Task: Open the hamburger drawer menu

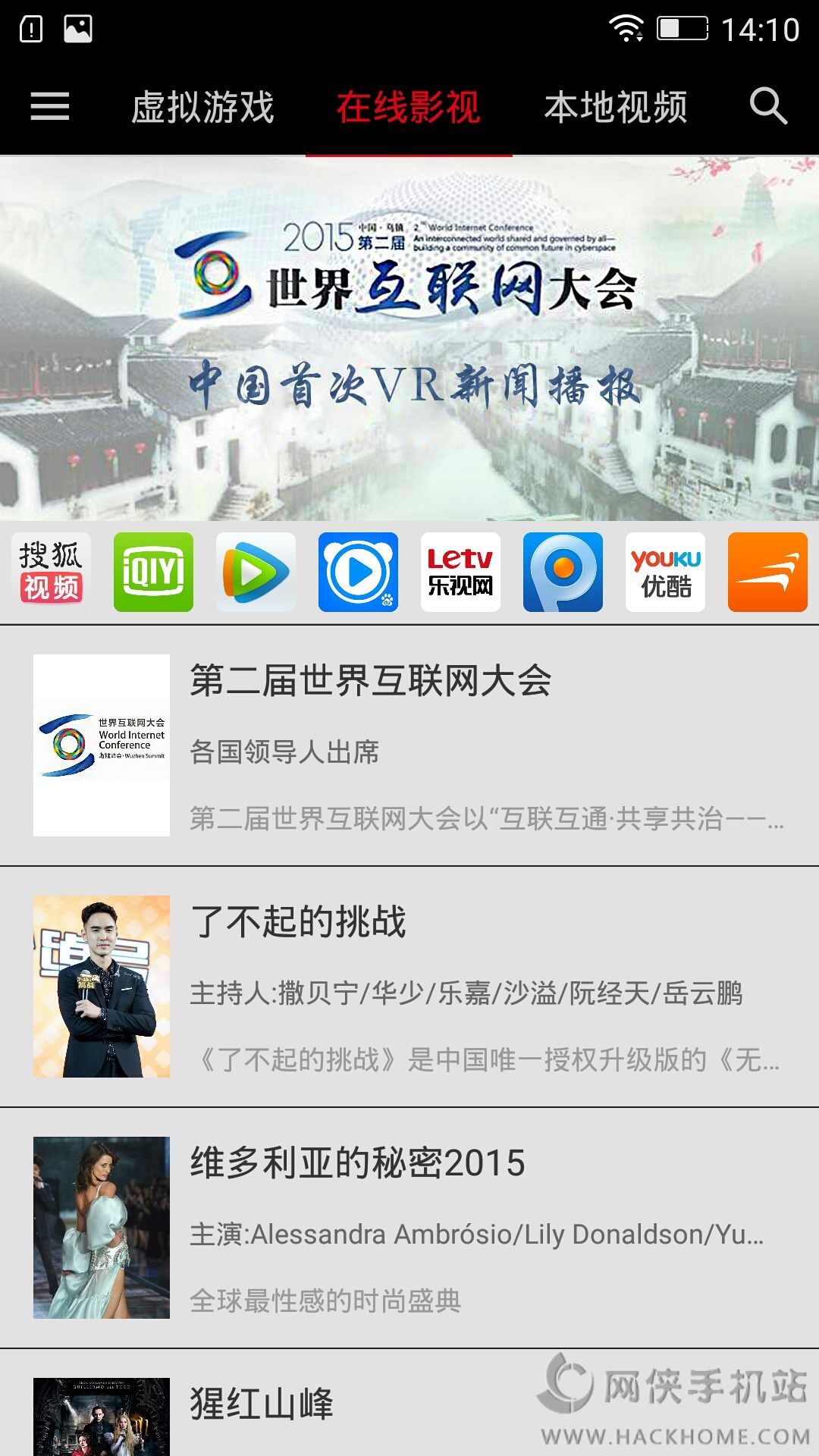Action: tap(50, 106)
